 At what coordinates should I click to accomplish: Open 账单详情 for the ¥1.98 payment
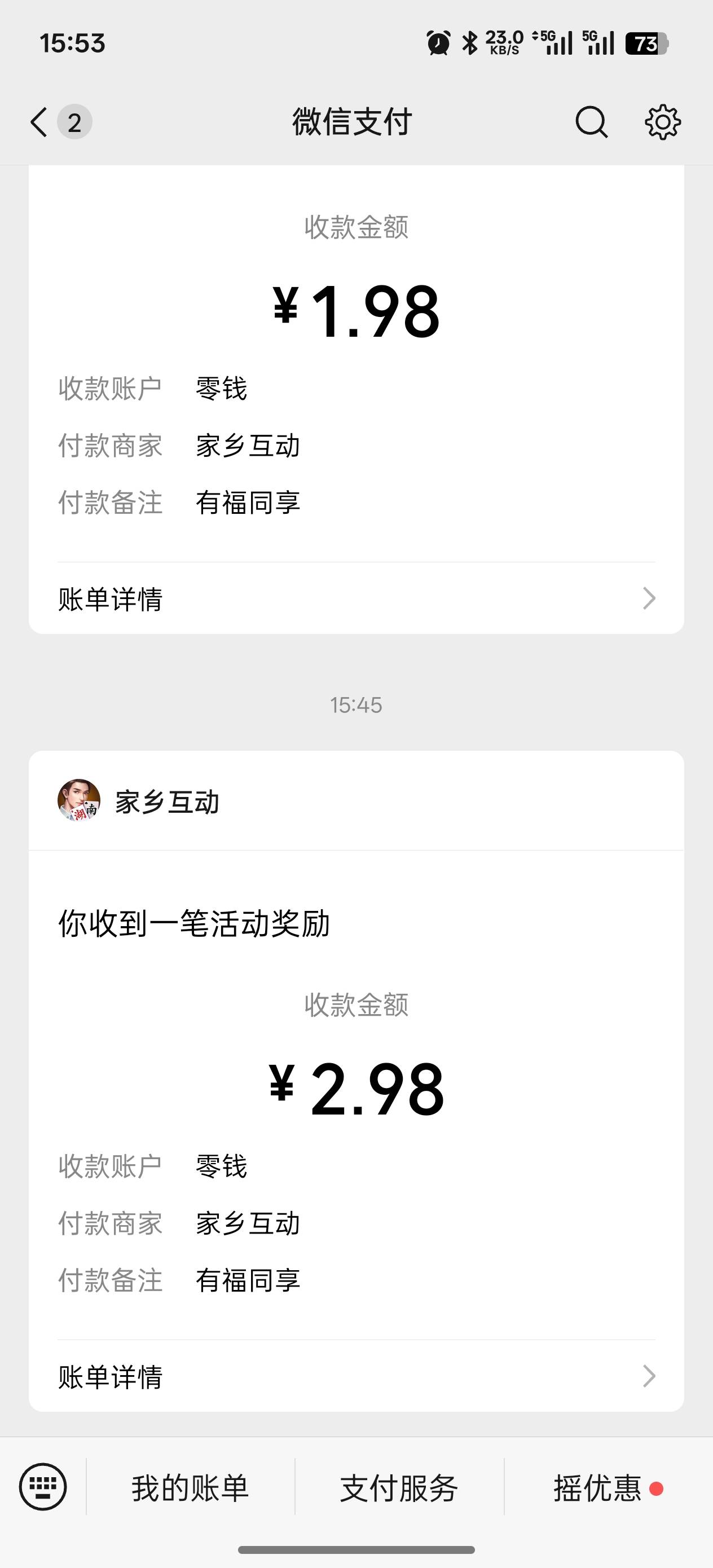[356, 599]
